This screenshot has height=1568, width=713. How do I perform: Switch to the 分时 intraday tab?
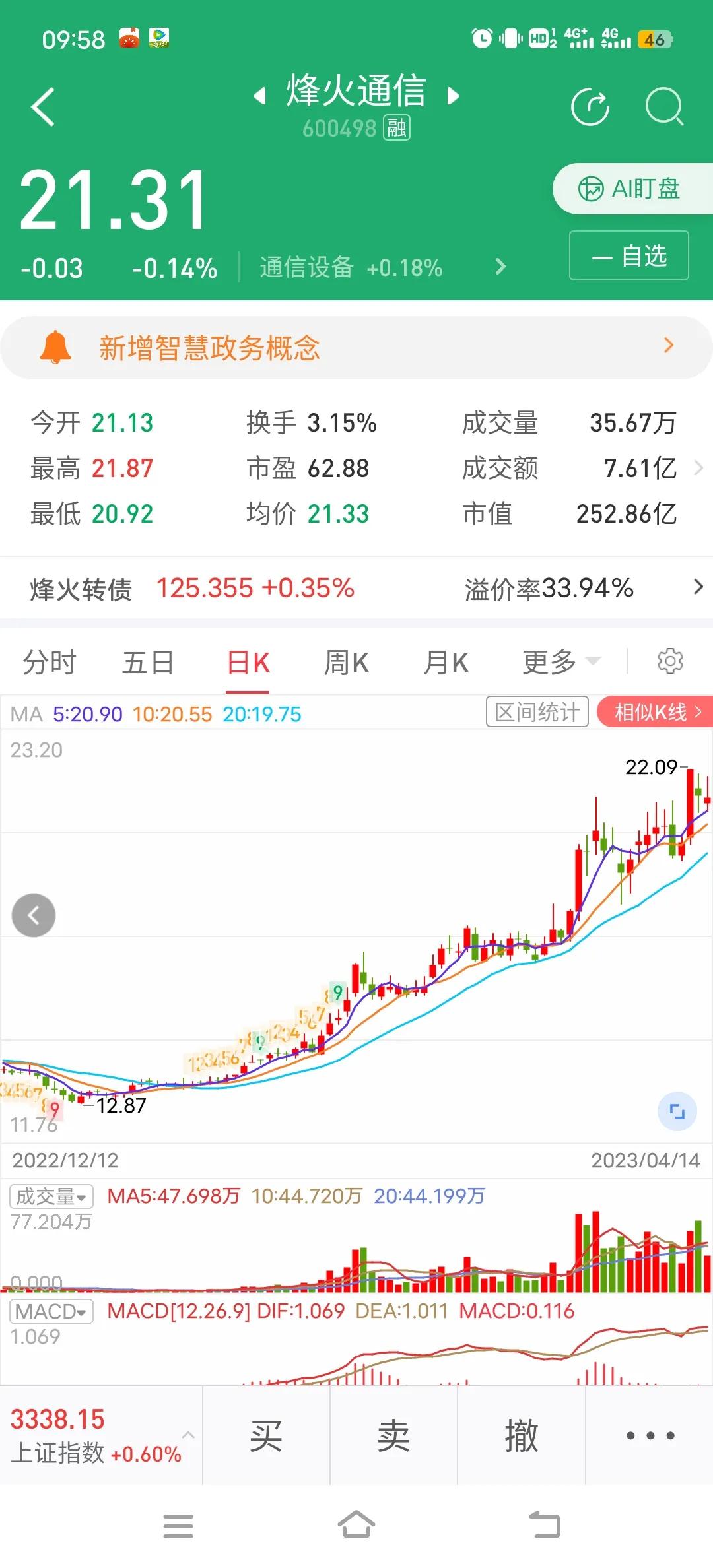click(x=50, y=661)
